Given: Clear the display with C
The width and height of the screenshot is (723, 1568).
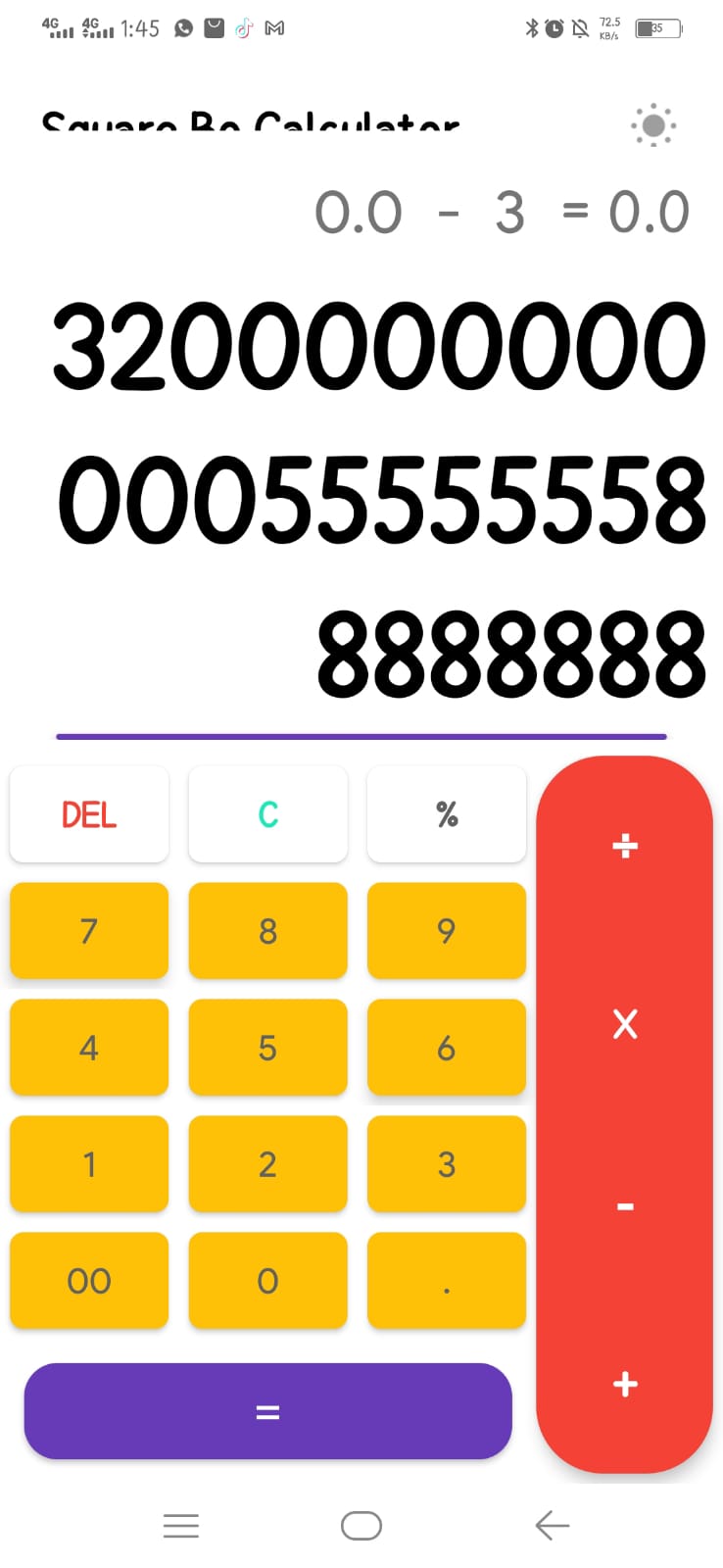Looking at the screenshot, I should [x=267, y=814].
